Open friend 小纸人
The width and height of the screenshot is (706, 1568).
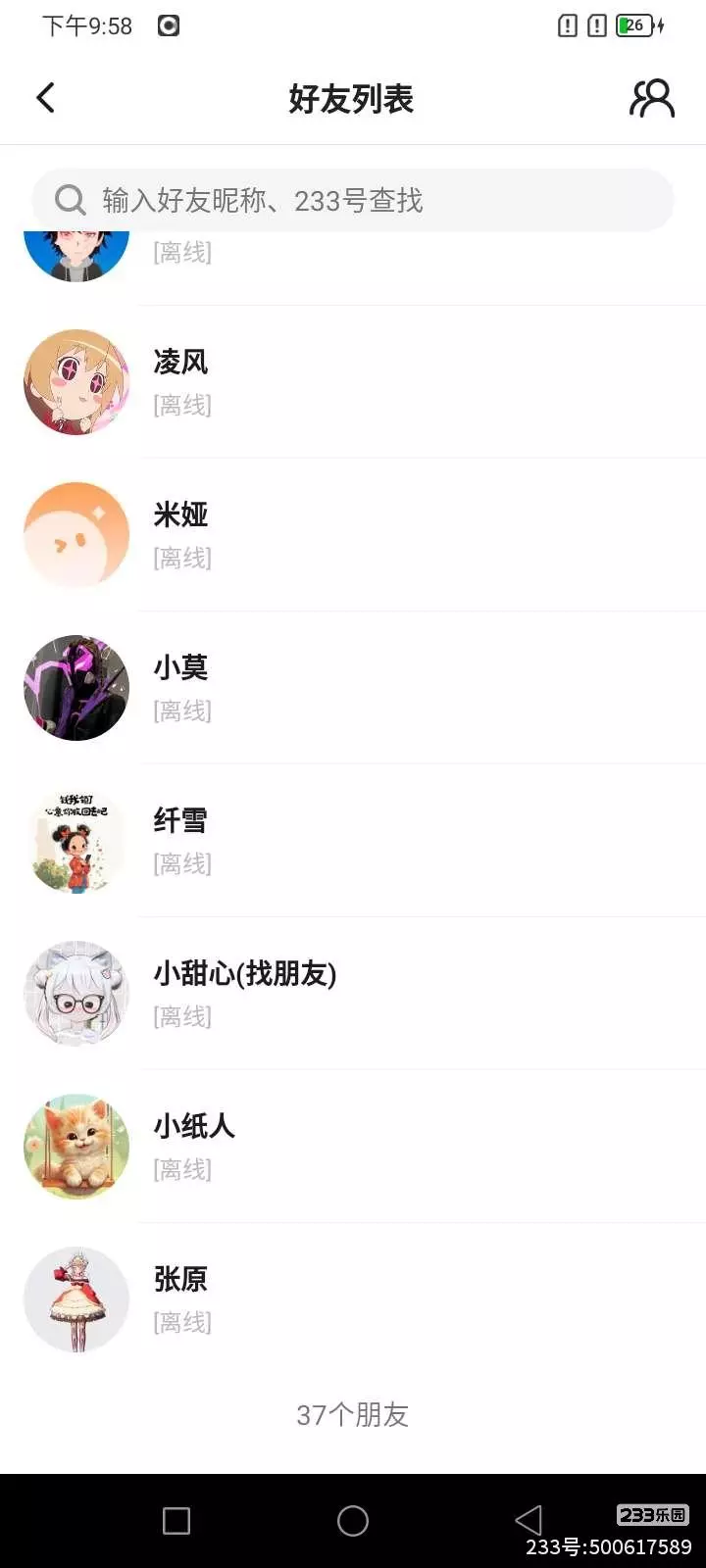[x=353, y=1147]
